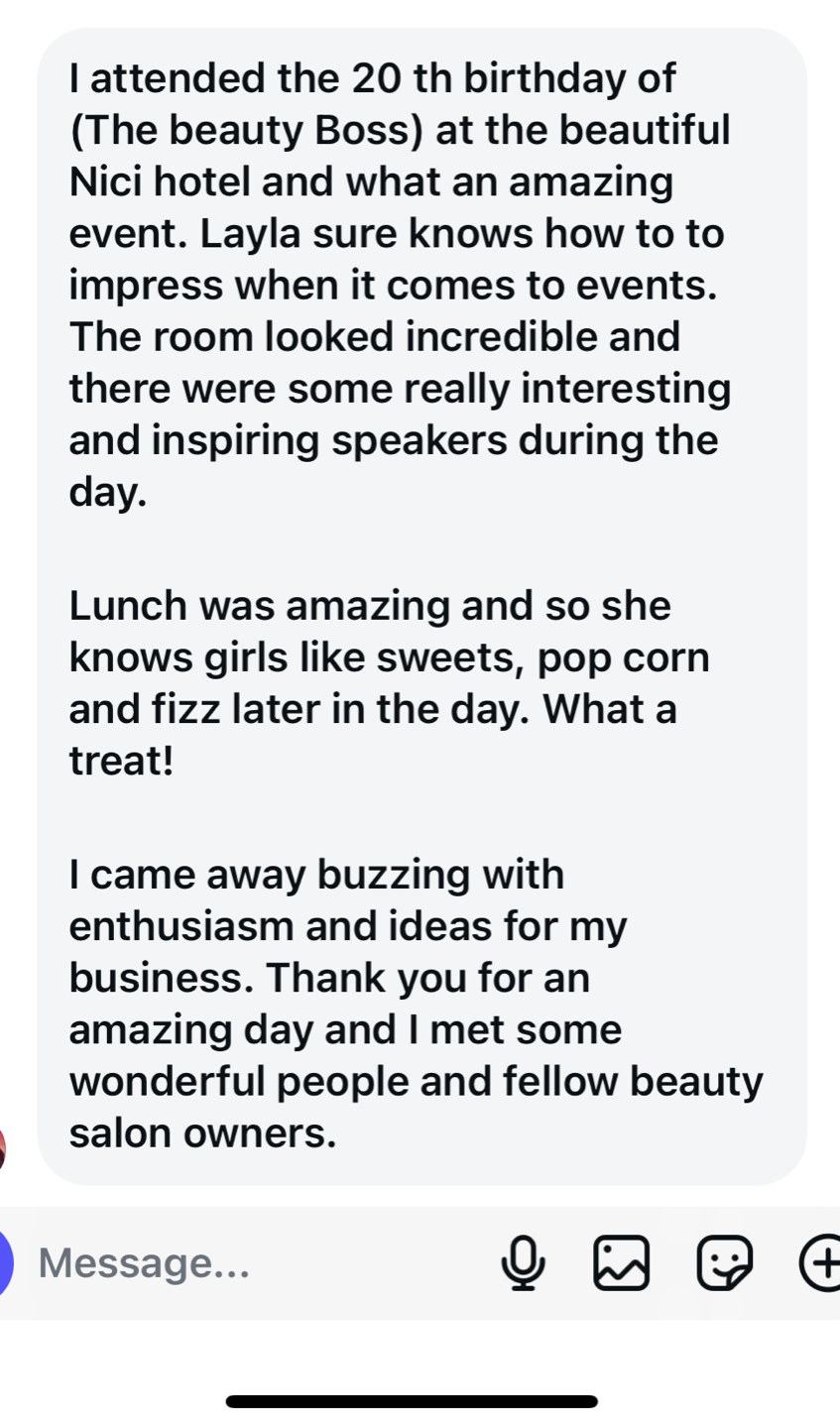The image size is (840, 1428).
Task: Open the sticker picker
Action: pyautogui.click(x=725, y=1263)
